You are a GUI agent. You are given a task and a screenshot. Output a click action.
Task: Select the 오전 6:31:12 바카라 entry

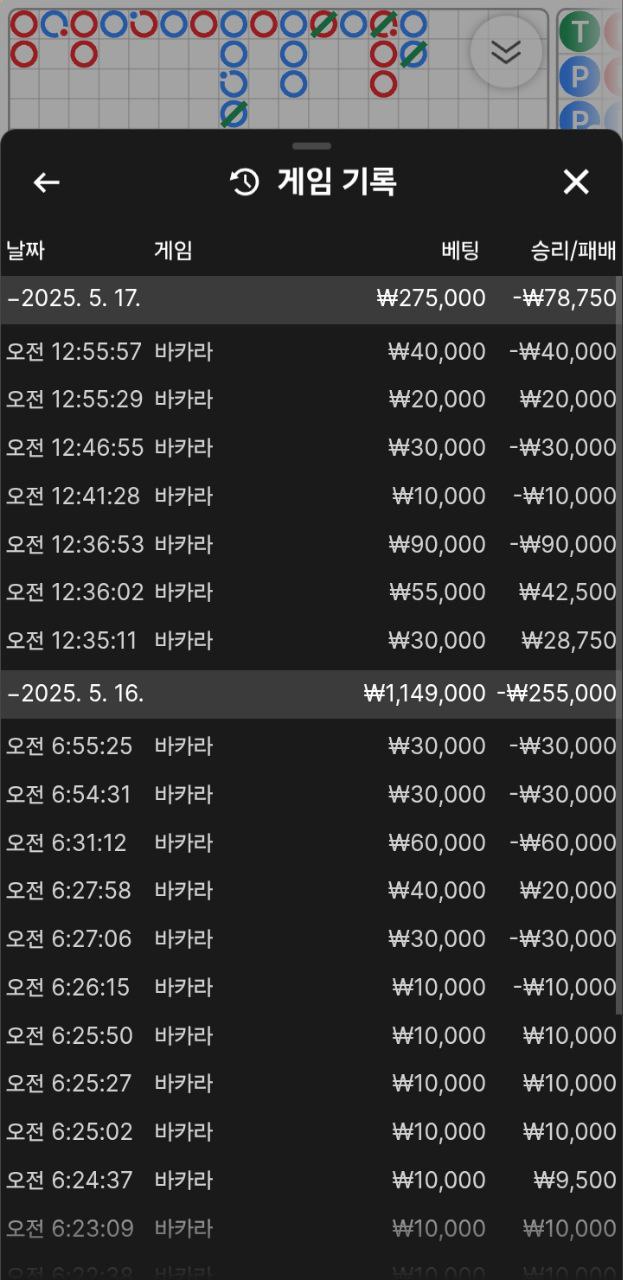tap(310, 843)
